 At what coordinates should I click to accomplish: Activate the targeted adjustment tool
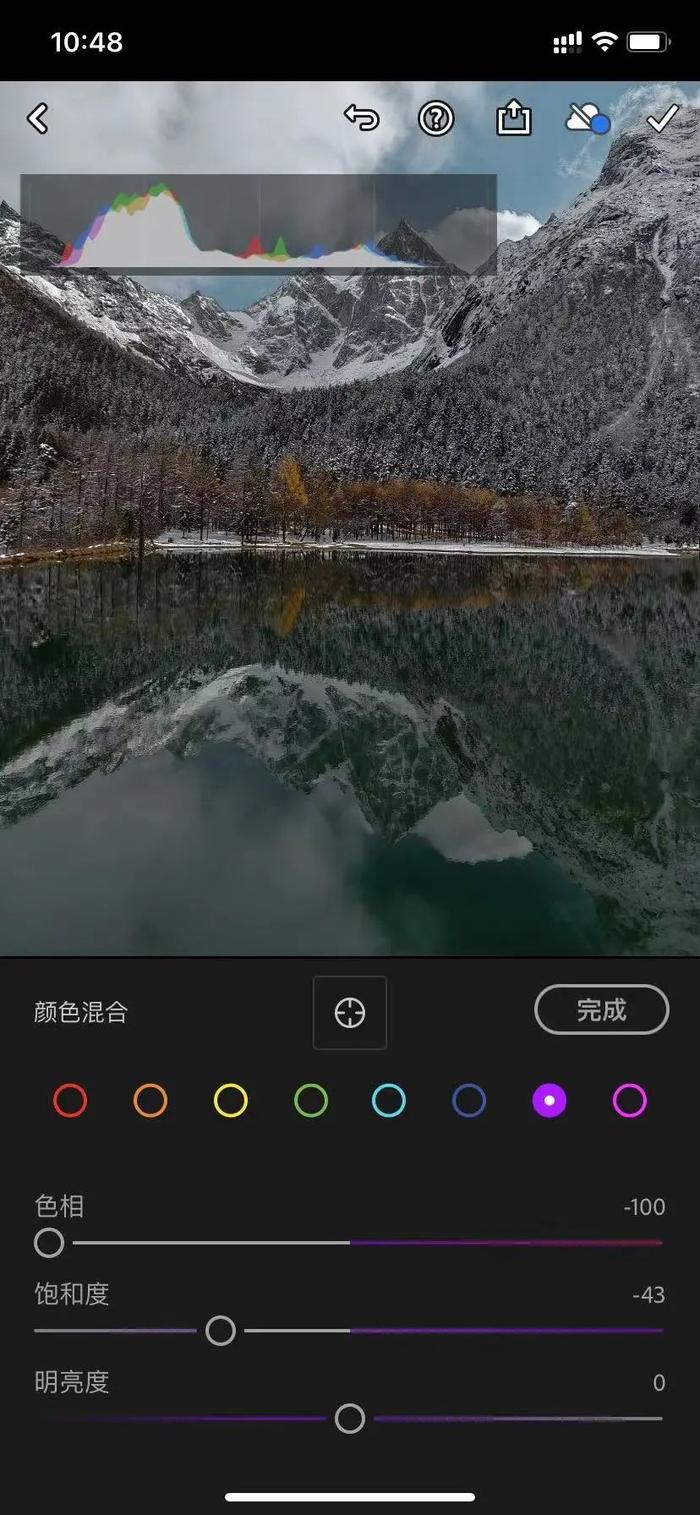tap(350, 1013)
